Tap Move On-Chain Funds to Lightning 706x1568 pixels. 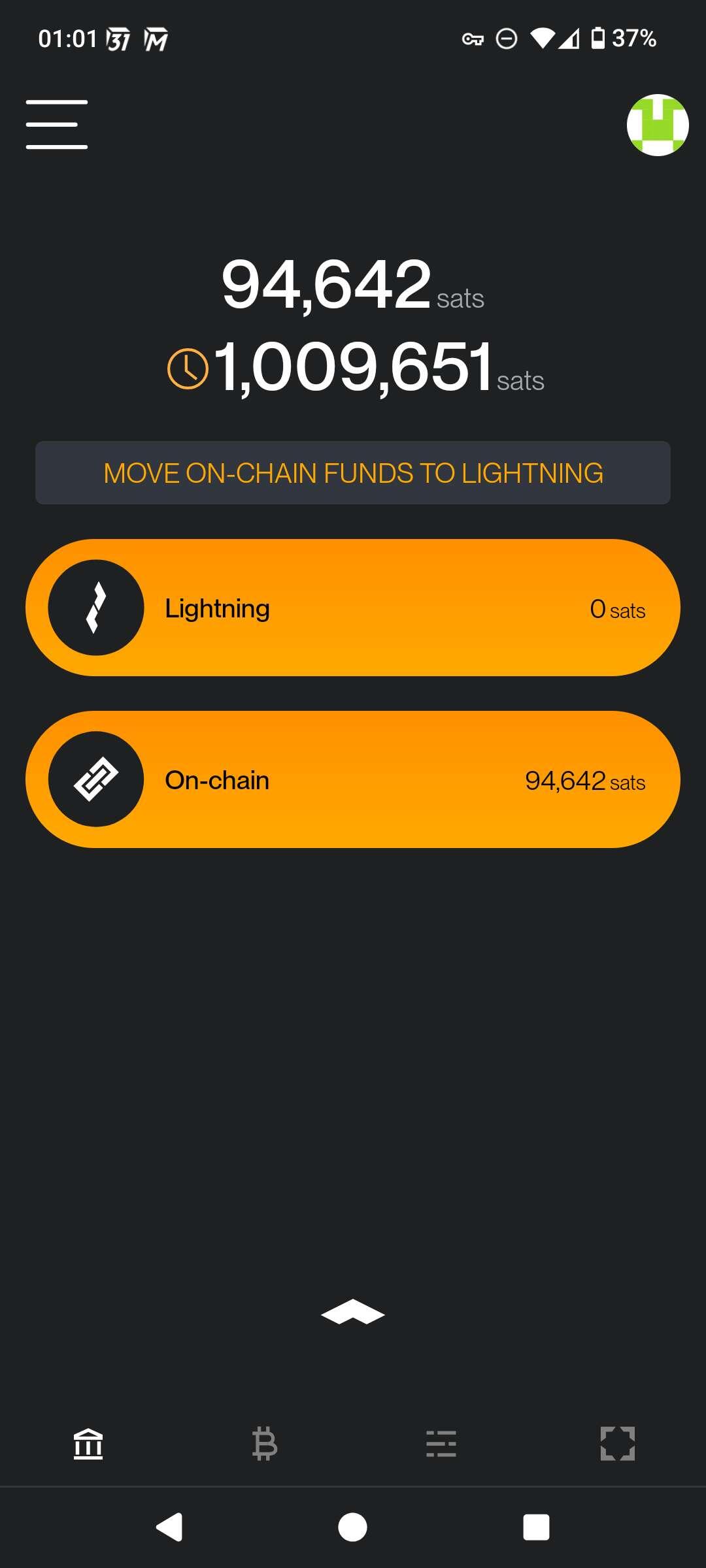(353, 472)
